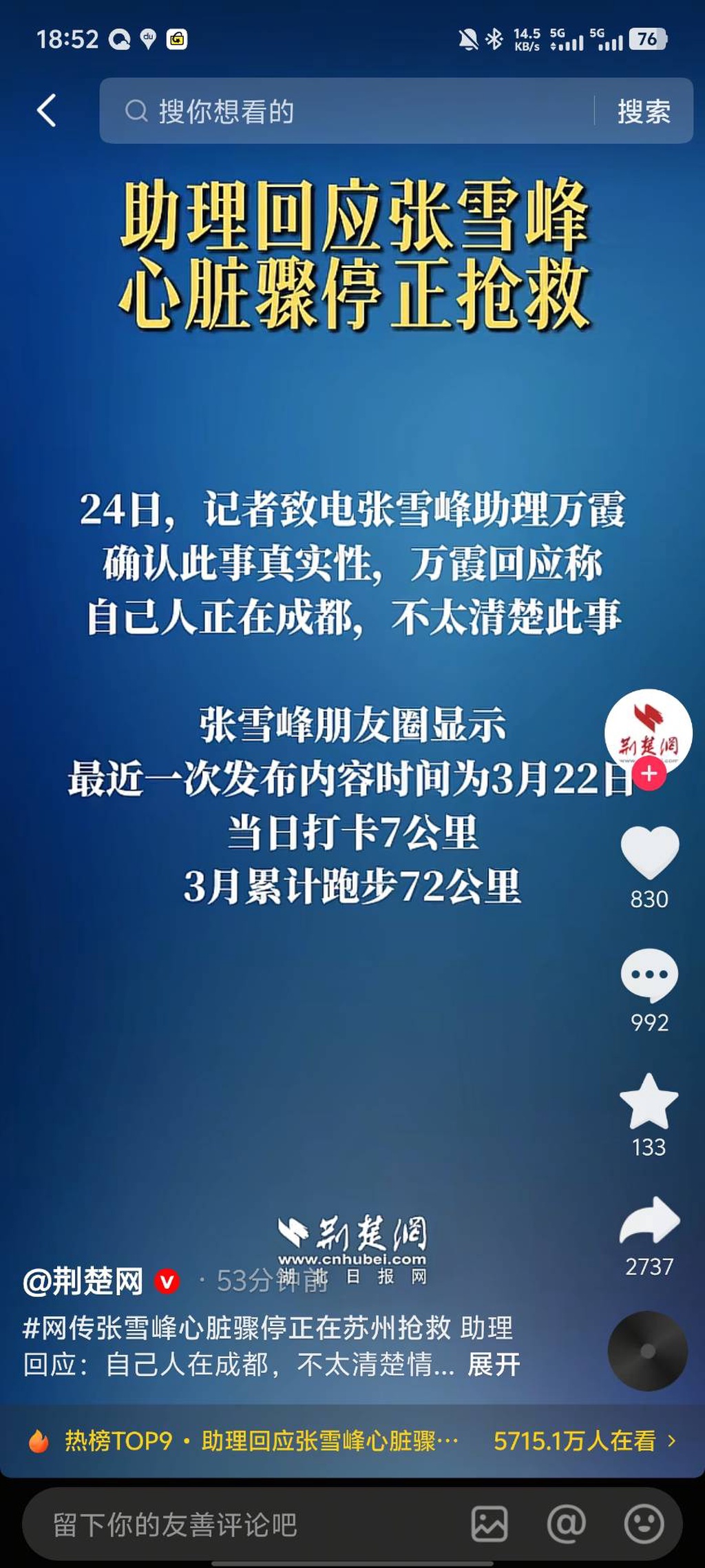
Task: Like this video with the heart
Action: pos(649,853)
